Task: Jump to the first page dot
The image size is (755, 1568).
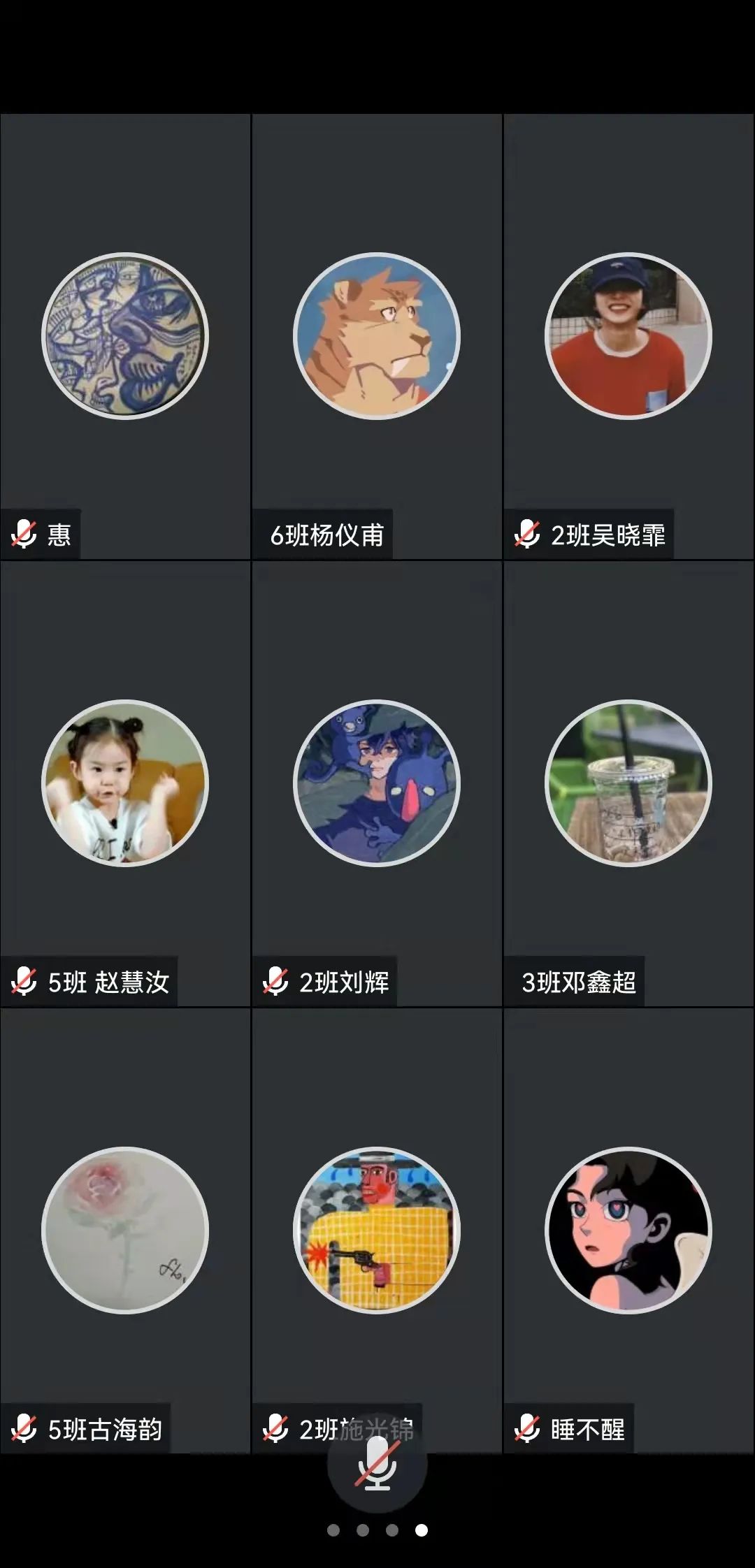Action: 333,1530
